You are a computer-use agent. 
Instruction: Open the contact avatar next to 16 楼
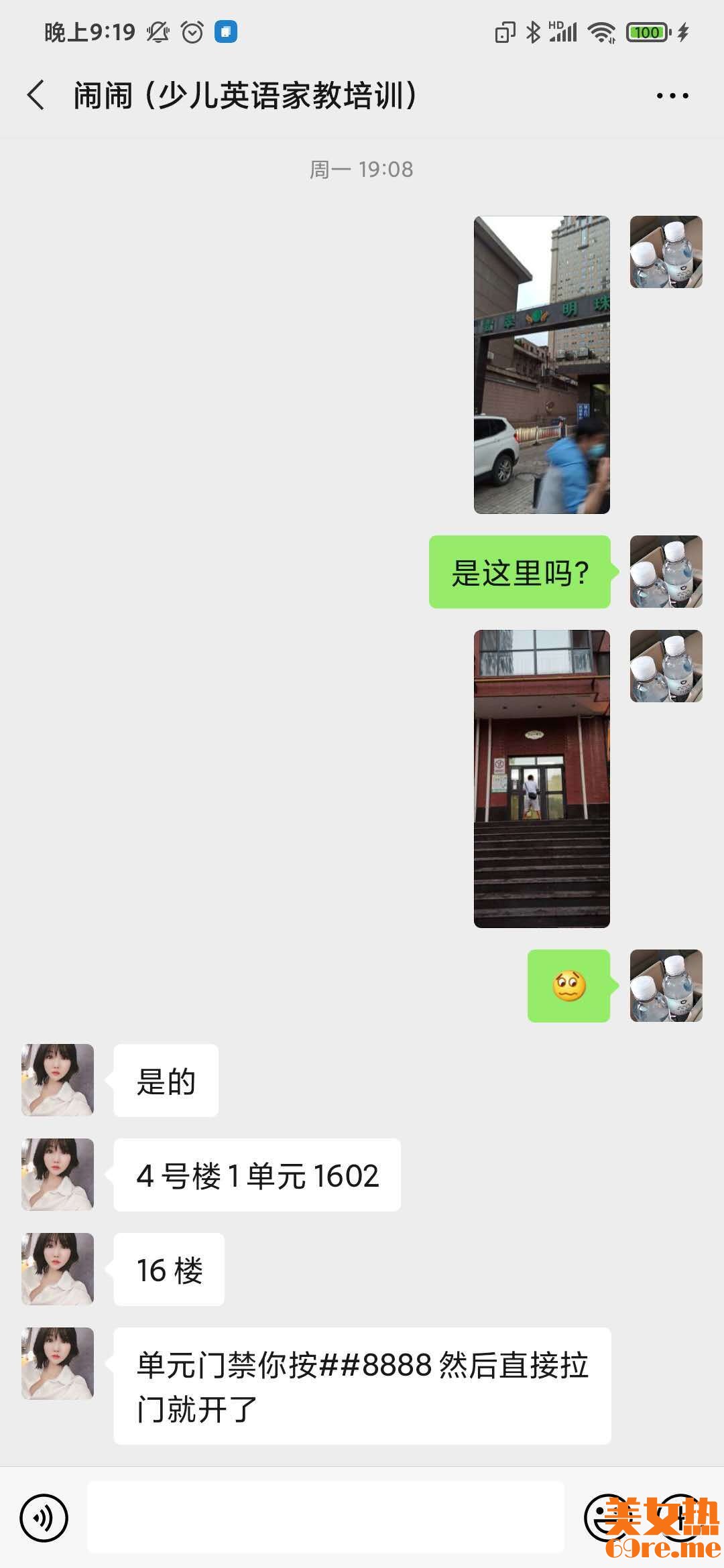(x=58, y=1269)
